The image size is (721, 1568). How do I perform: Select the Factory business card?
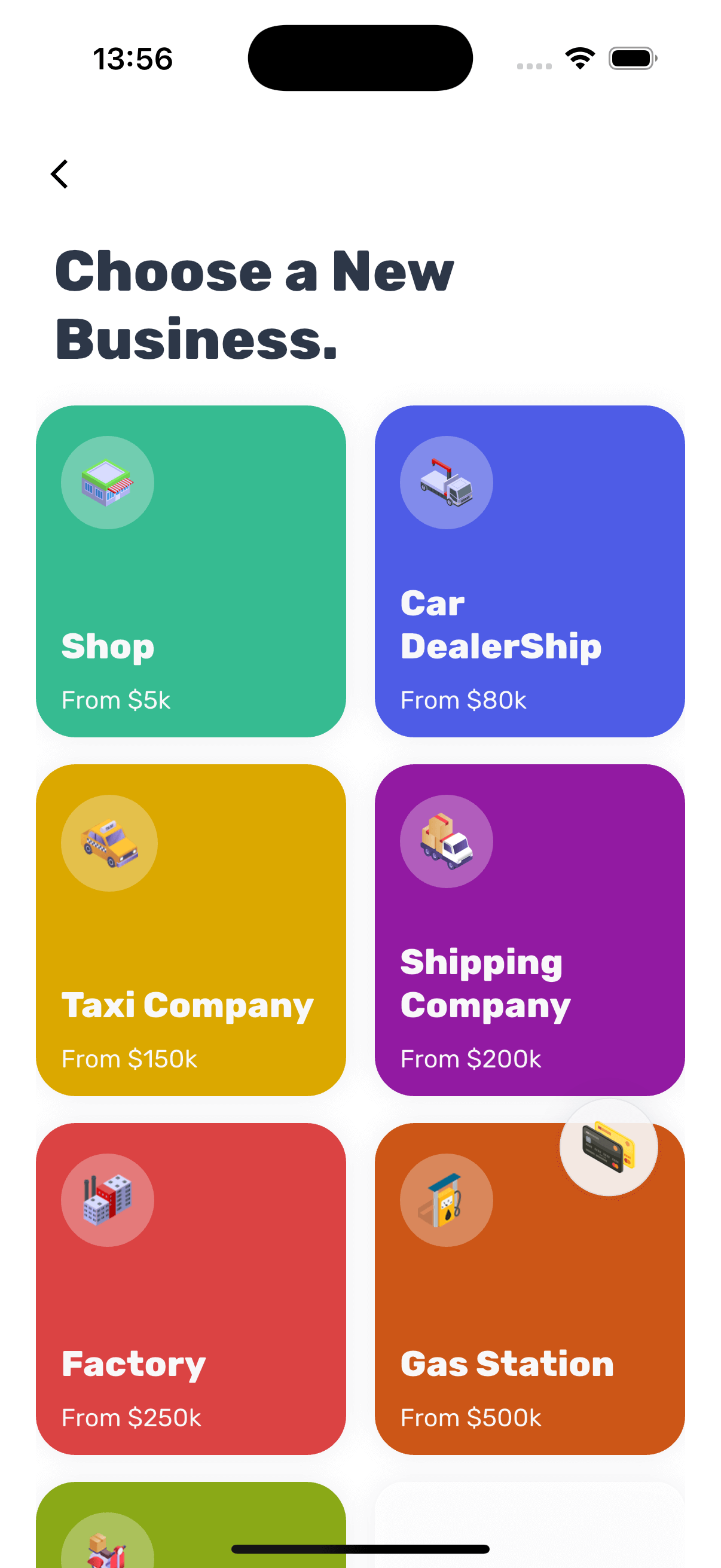(191, 1288)
